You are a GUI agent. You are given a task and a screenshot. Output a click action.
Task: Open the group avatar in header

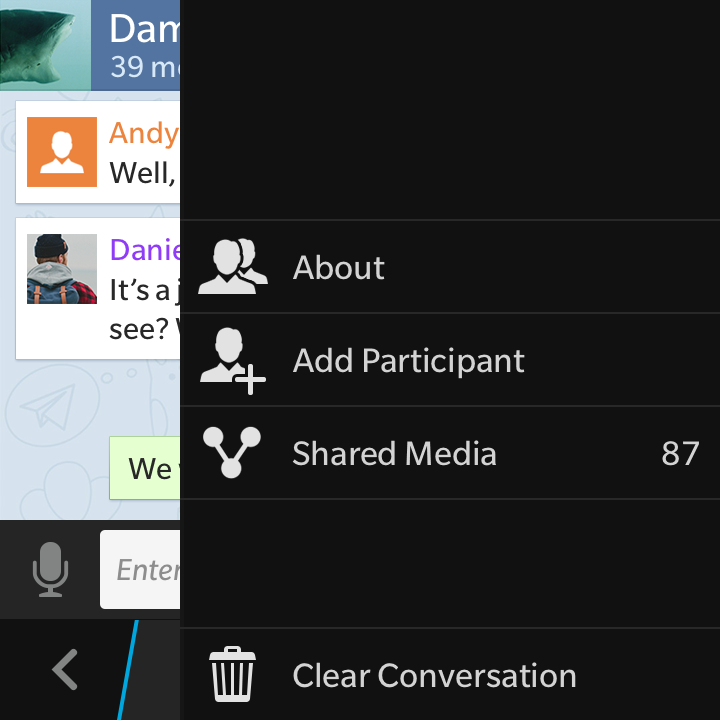(x=45, y=45)
